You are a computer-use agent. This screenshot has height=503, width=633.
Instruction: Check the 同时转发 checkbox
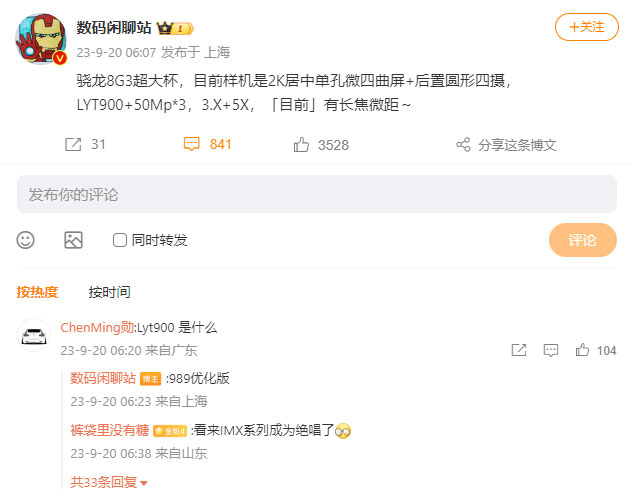click(120, 240)
